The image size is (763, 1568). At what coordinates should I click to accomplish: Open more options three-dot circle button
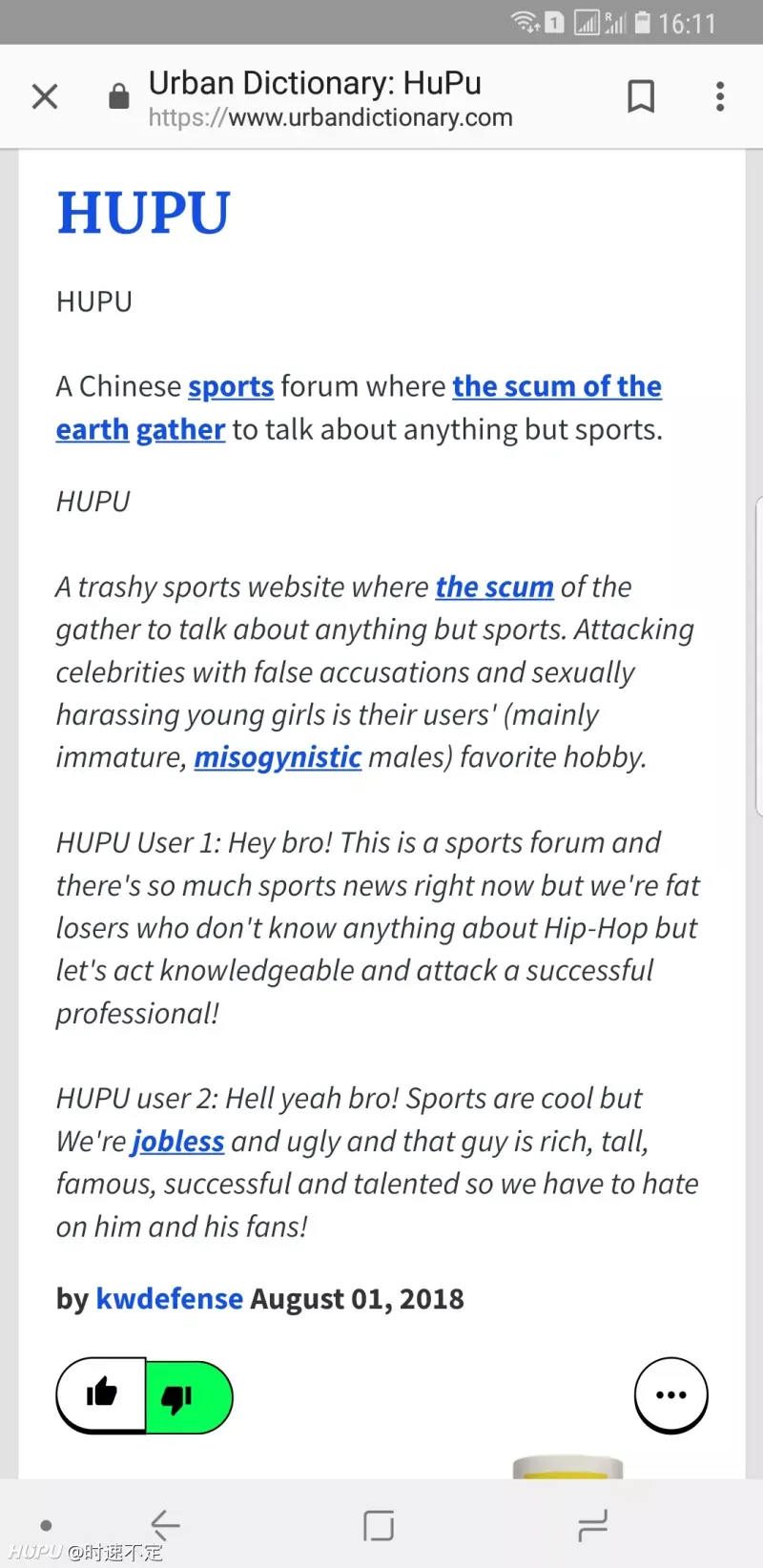[670, 1395]
